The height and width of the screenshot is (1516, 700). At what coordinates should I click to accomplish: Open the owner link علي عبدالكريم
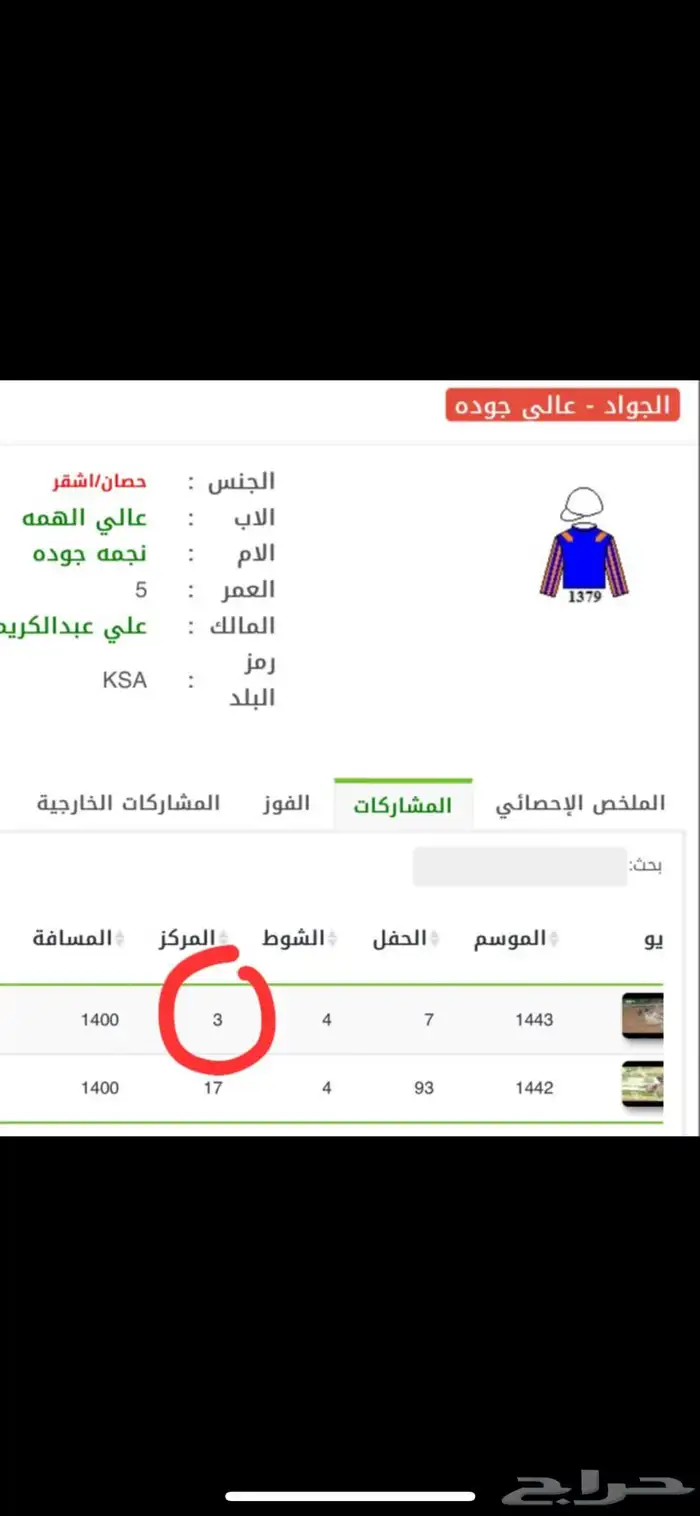74,626
